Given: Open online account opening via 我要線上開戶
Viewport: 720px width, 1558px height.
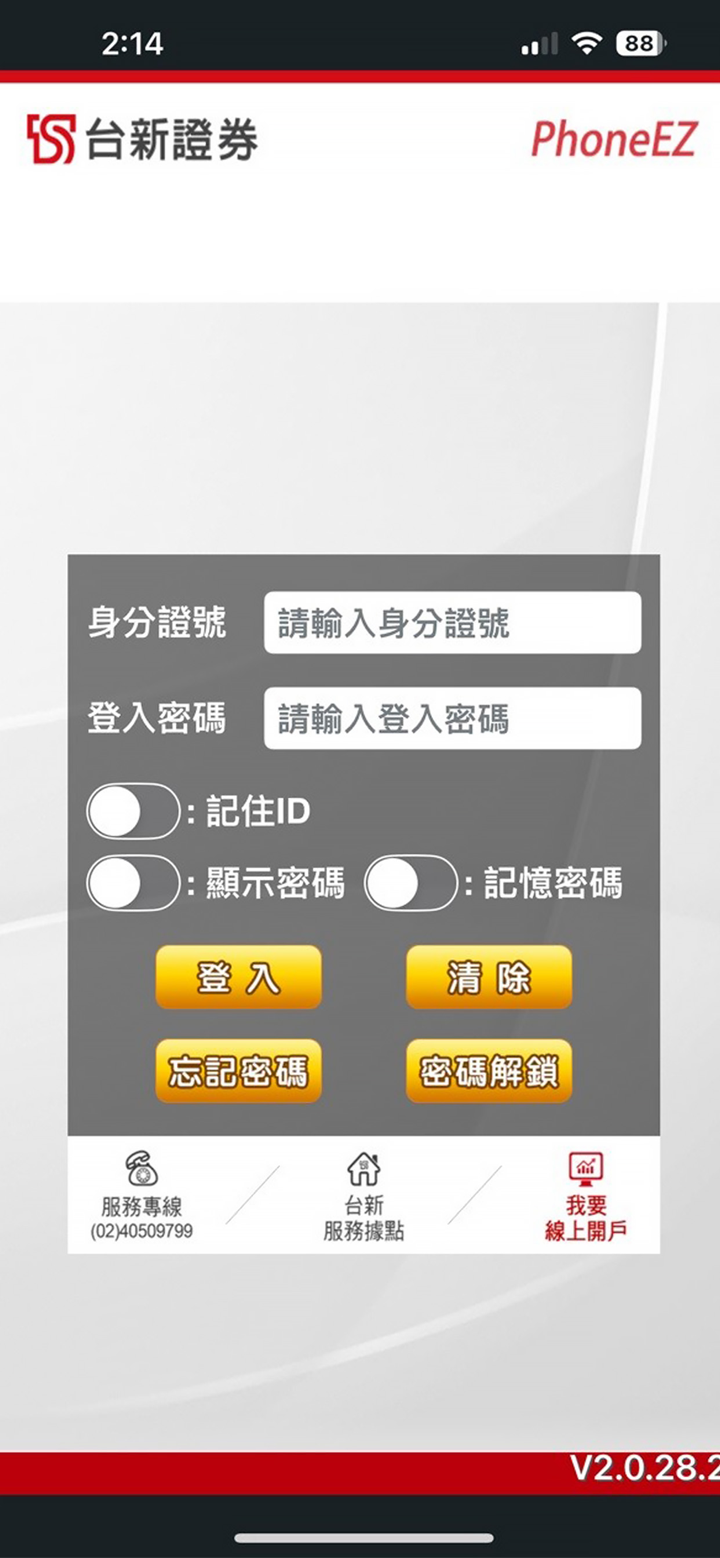Looking at the screenshot, I should [x=585, y=1207].
